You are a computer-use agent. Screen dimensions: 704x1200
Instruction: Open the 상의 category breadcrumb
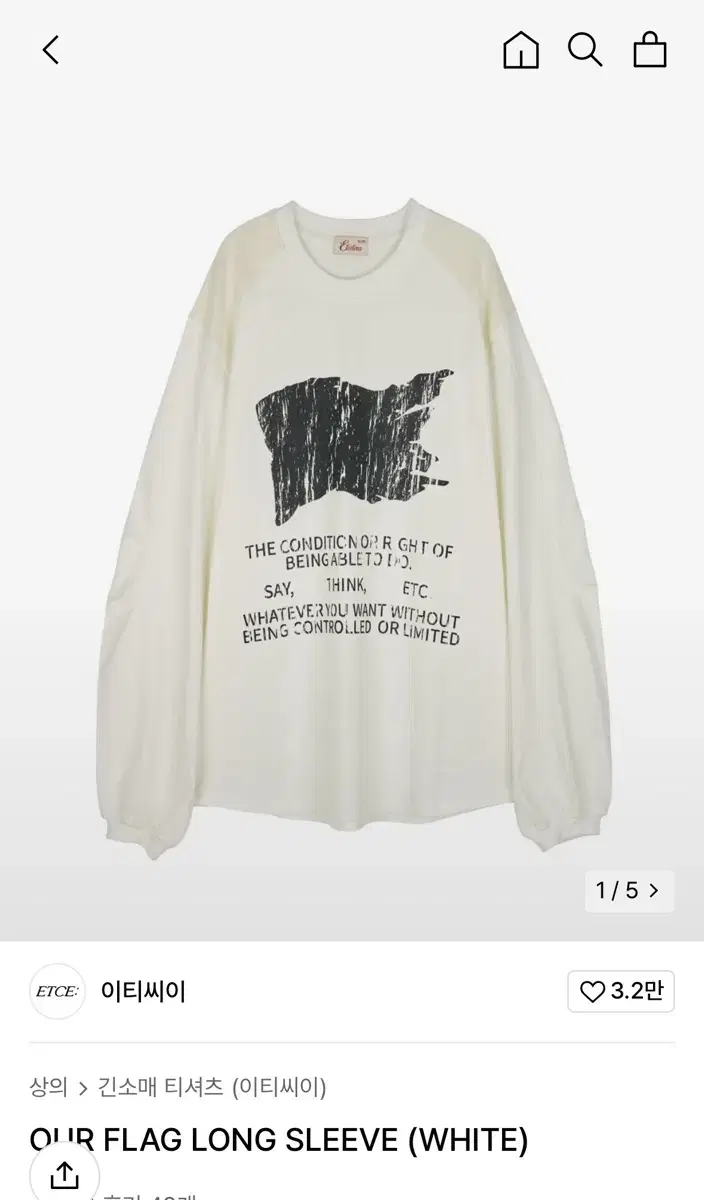point(49,1087)
